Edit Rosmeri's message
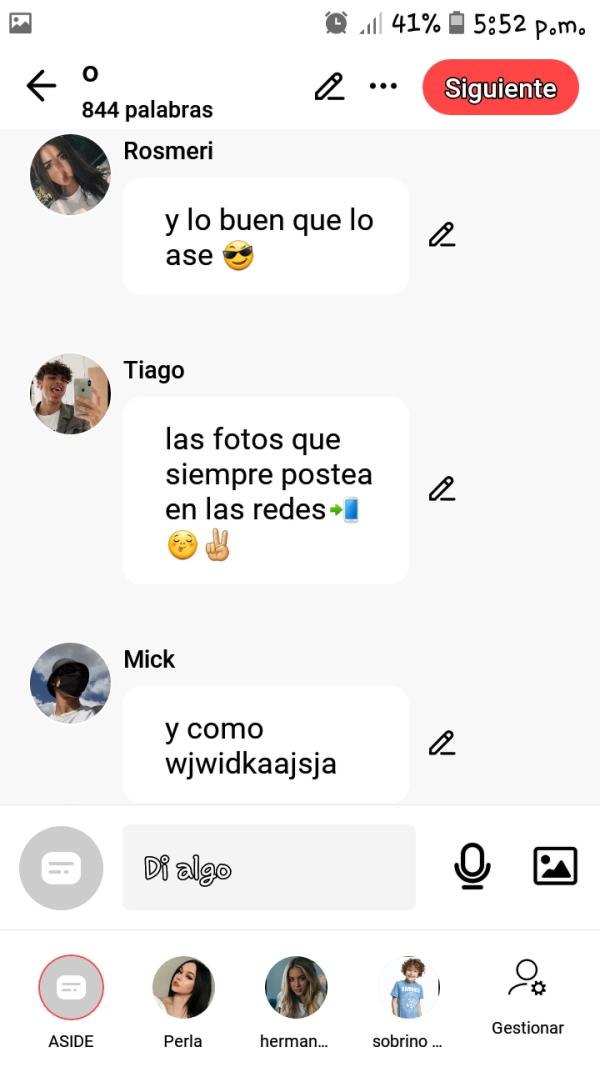 pyautogui.click(x=442, y=235)
